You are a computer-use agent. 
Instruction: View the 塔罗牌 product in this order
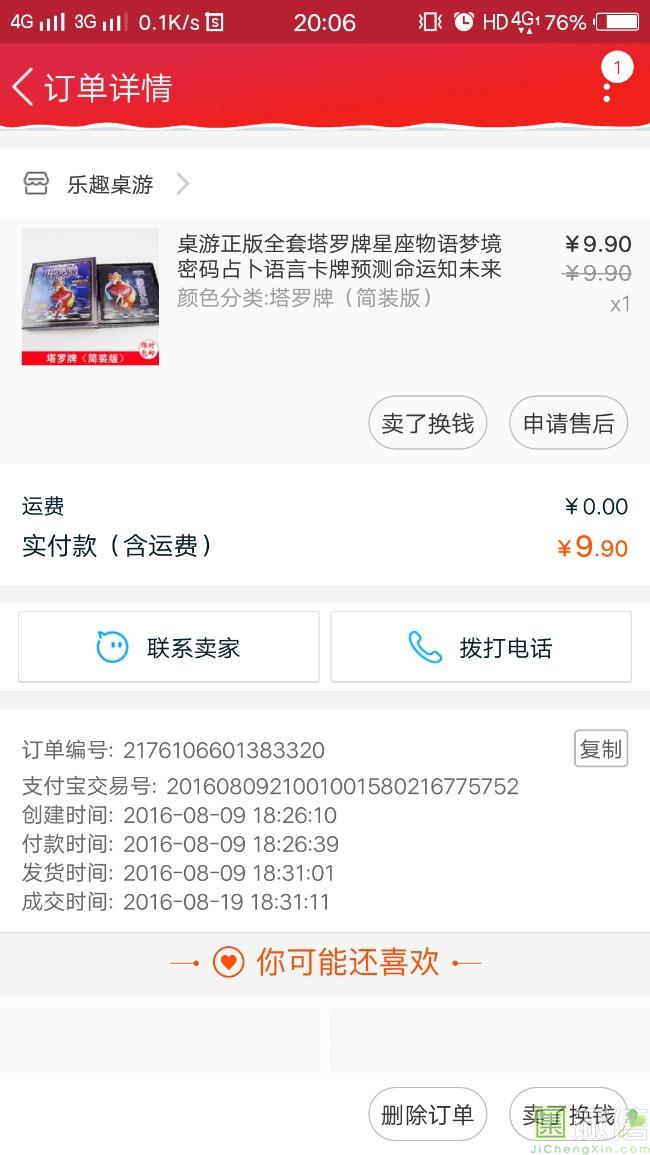[x=90, y=296]
